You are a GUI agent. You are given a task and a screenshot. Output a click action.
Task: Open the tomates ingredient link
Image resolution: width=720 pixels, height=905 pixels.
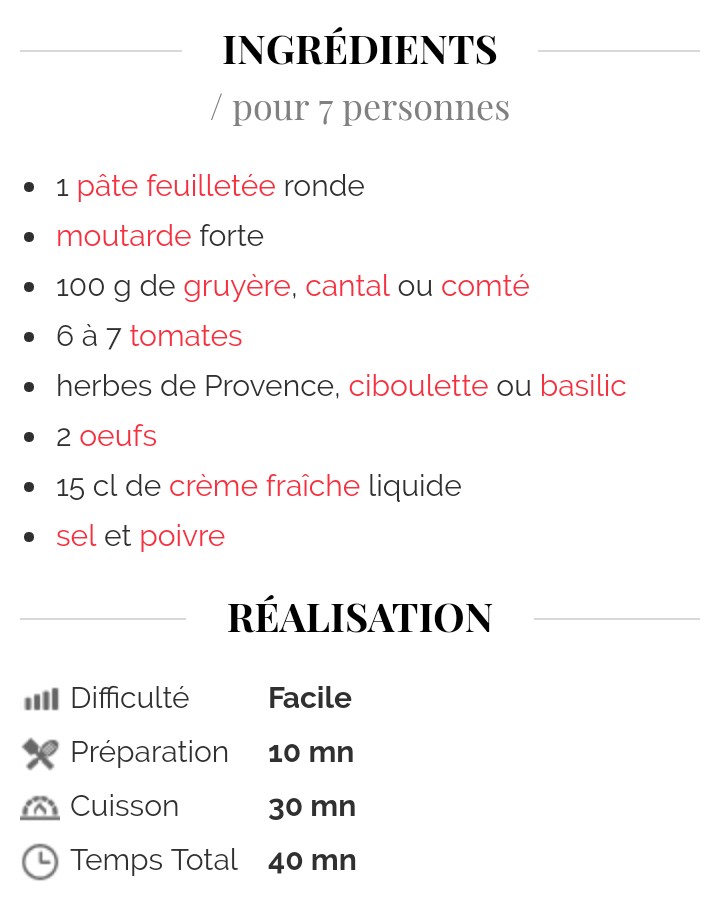(x=186, y=336)
